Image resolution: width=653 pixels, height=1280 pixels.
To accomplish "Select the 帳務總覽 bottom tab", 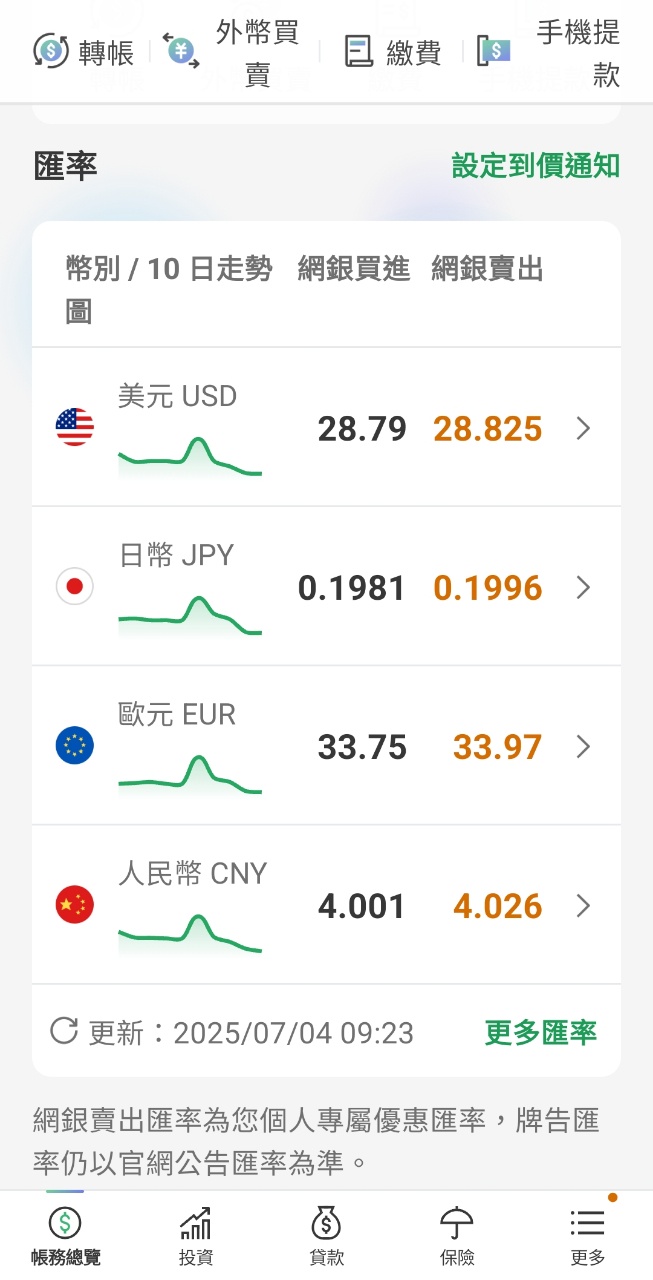I will (x=66, y=1236).
